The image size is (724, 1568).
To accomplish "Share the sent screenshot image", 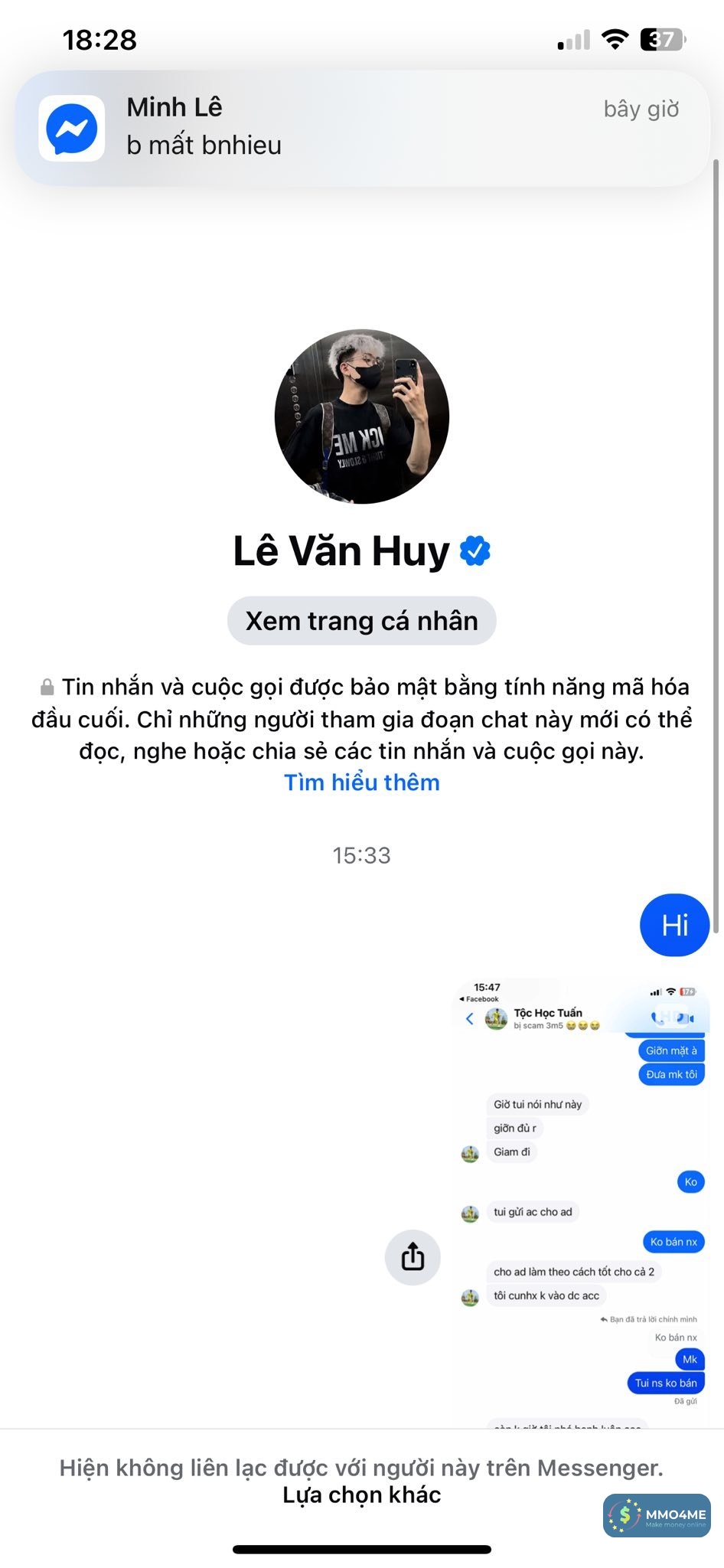I will pyautogui.click(x=413, y=1257).
